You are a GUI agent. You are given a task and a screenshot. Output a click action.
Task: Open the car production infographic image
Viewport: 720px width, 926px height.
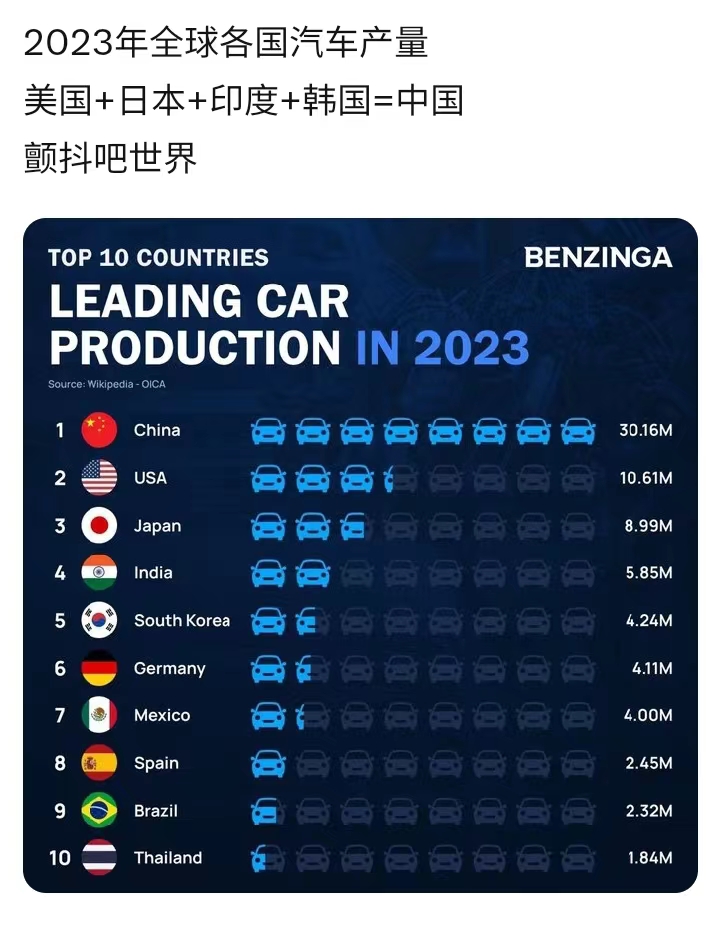coord(360,555)
